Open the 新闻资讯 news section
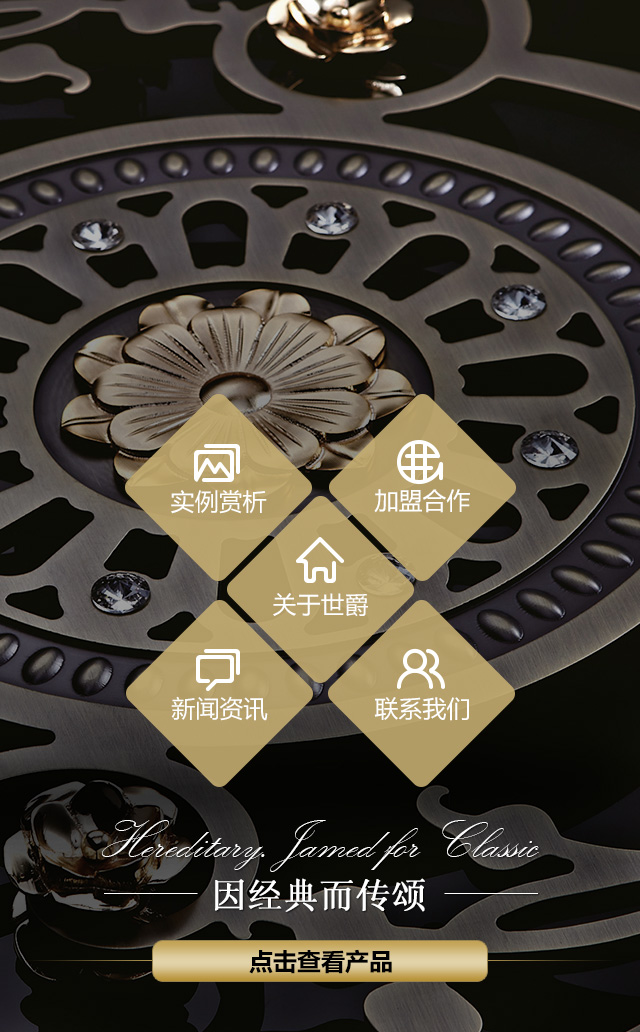640x1032 pixels. click(x=218, y=692)
